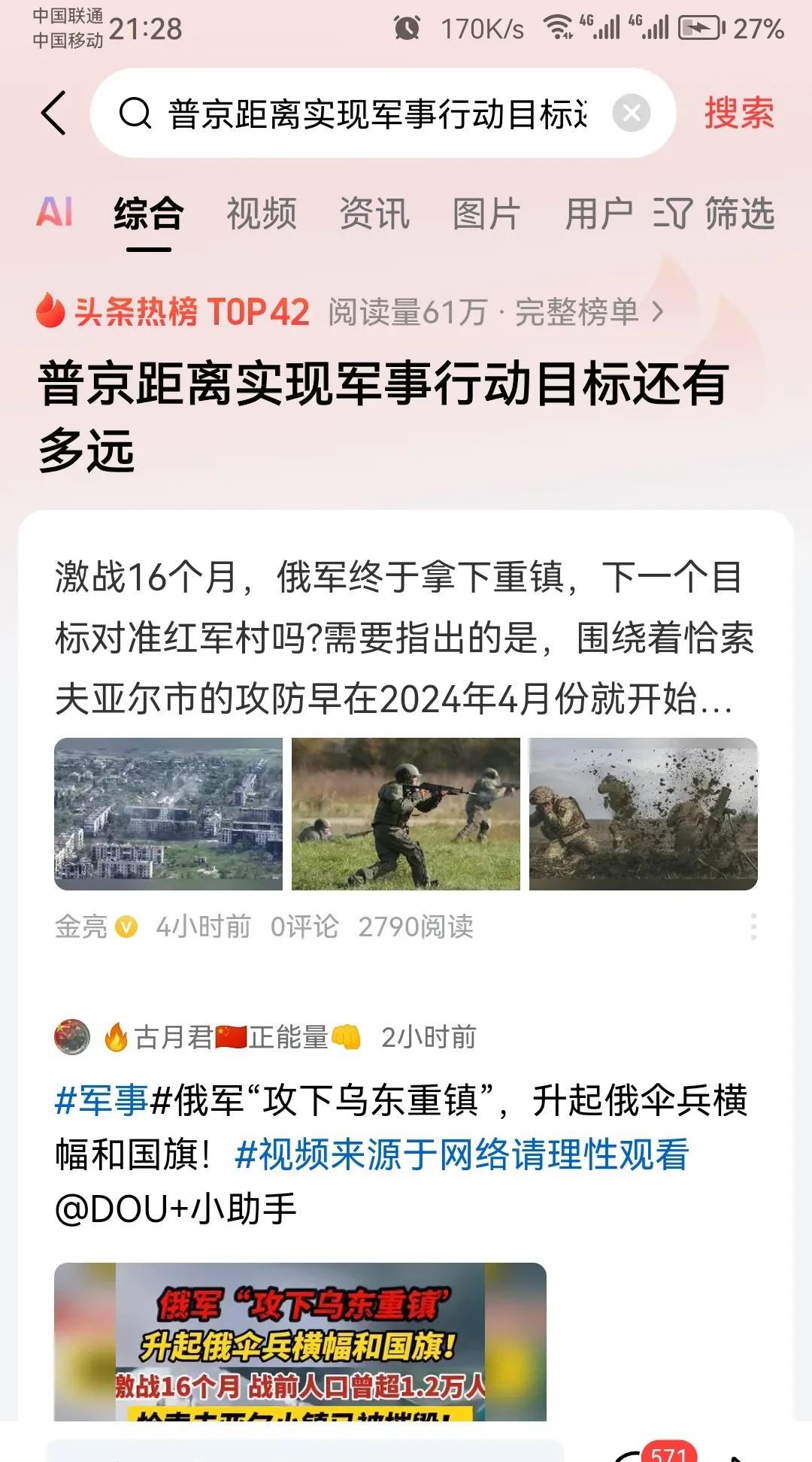The image size is (812, 1462).
Task: Tap the search field with the Putin query
Action: click(x=376, y=114)
